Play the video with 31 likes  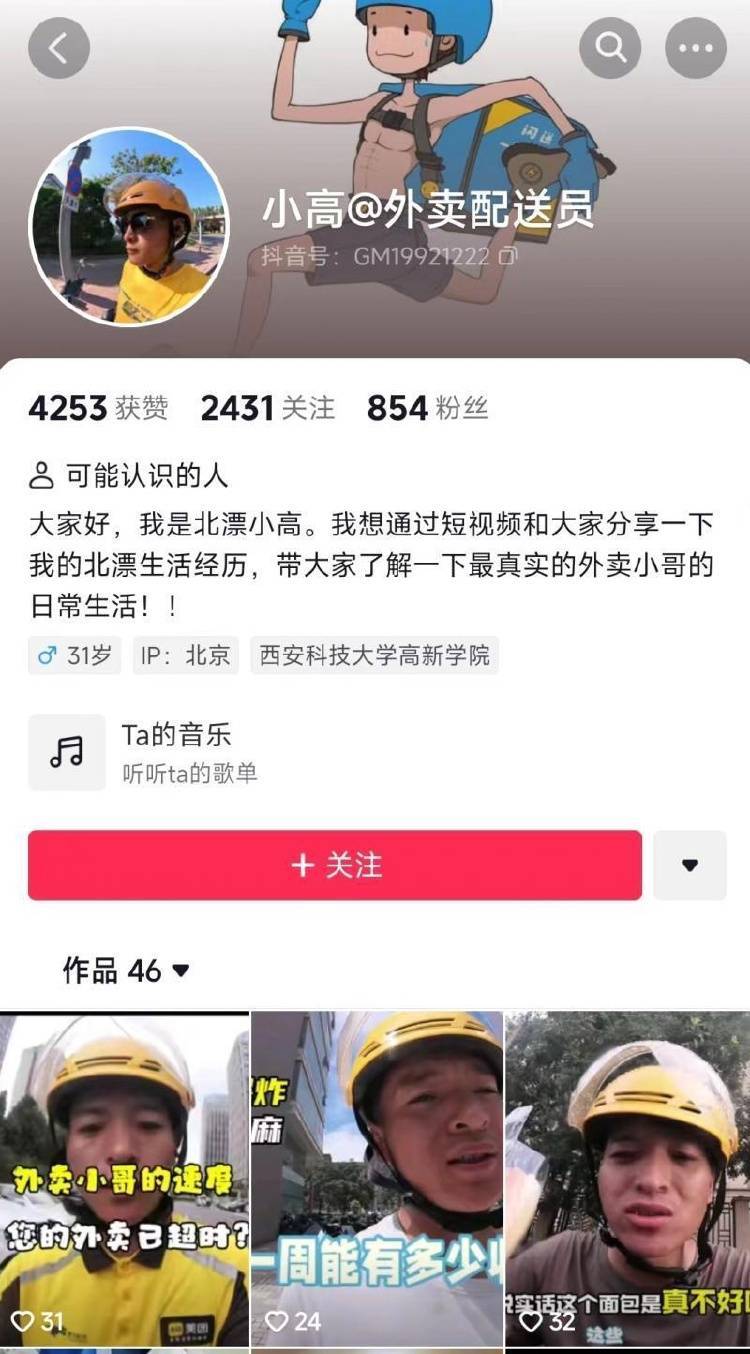(124, 1180)
